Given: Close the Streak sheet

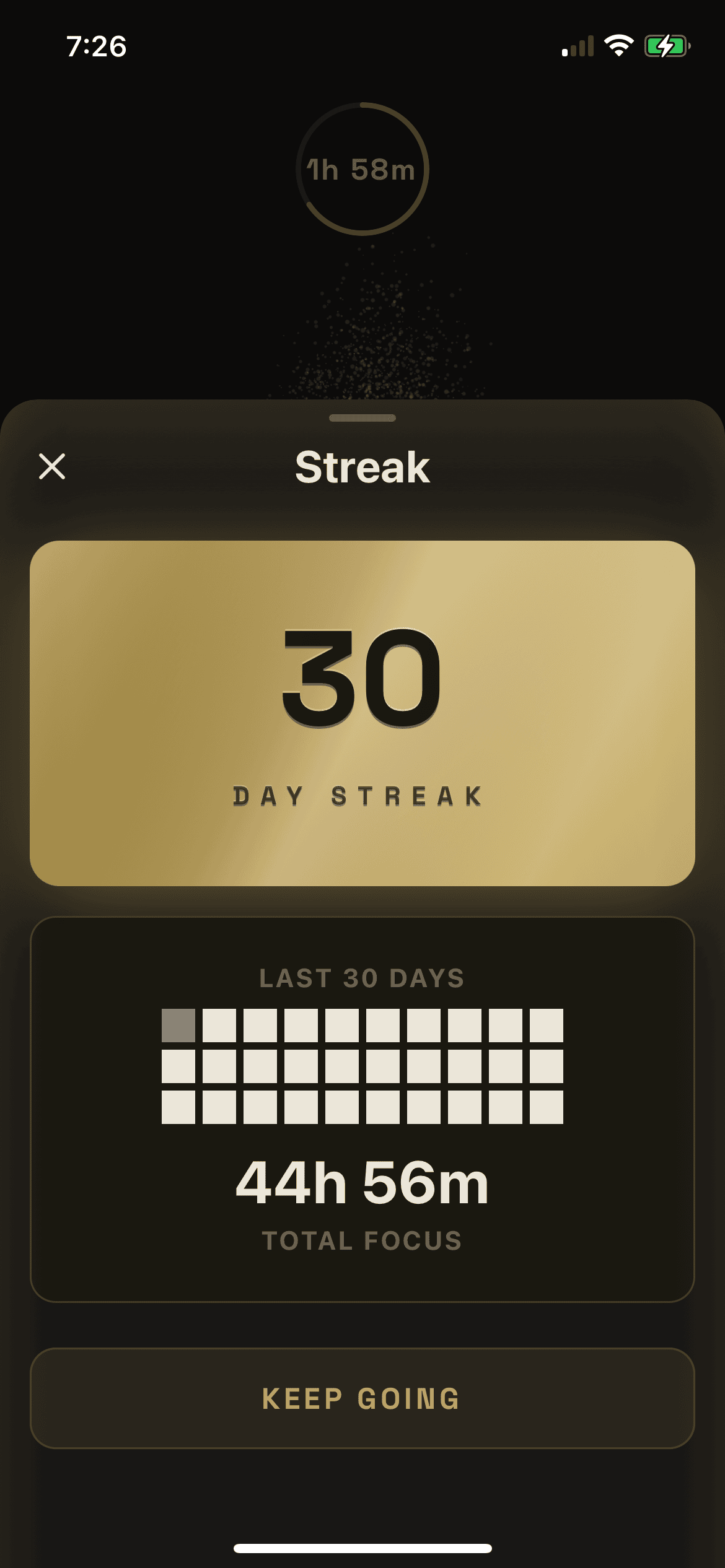Looking at the screenshot, I should pos(52,466).
